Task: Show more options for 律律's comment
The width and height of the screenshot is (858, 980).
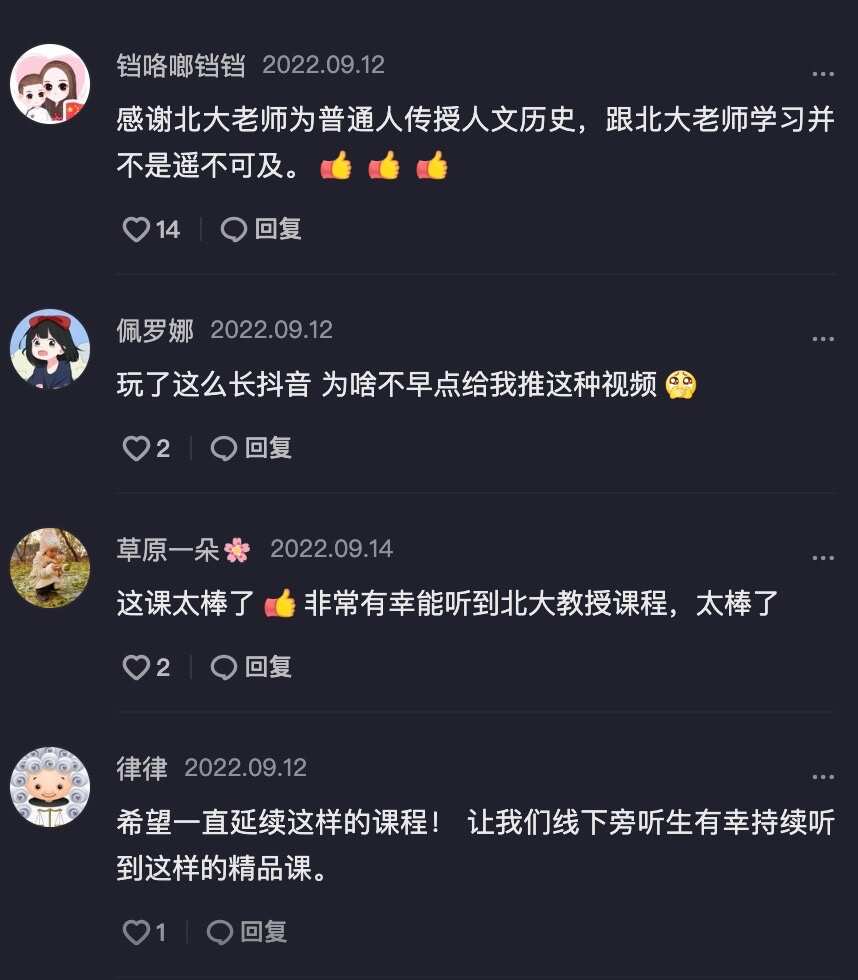Action: 822,777
